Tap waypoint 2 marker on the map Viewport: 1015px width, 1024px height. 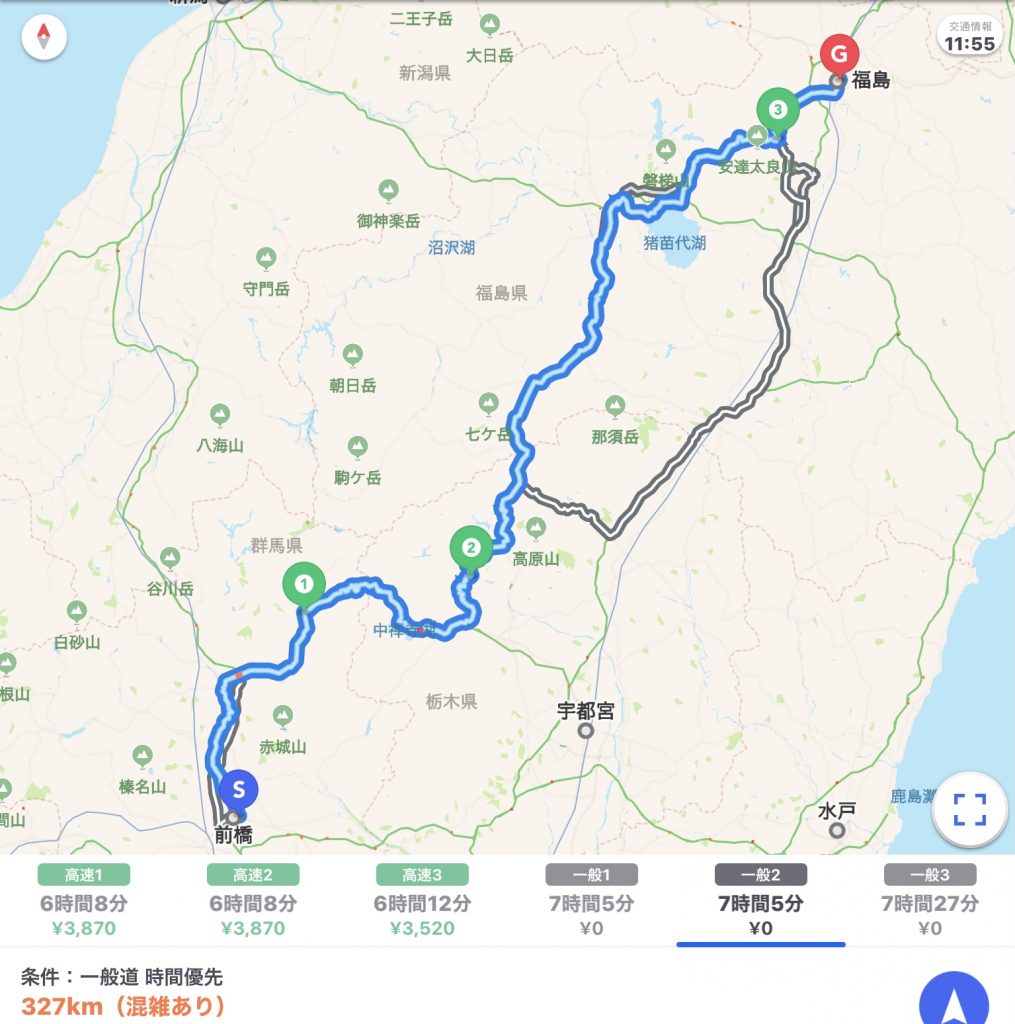(471, 547)
